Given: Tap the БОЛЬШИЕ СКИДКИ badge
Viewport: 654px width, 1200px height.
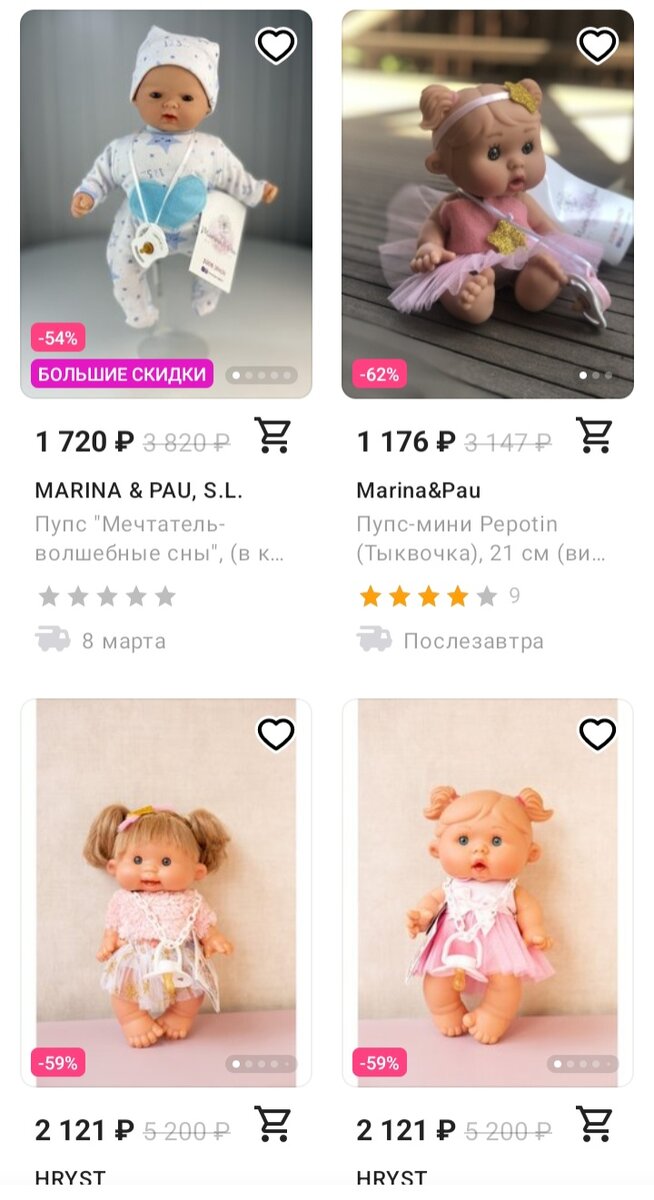Looking at the screenshot, I should (123, 374).
